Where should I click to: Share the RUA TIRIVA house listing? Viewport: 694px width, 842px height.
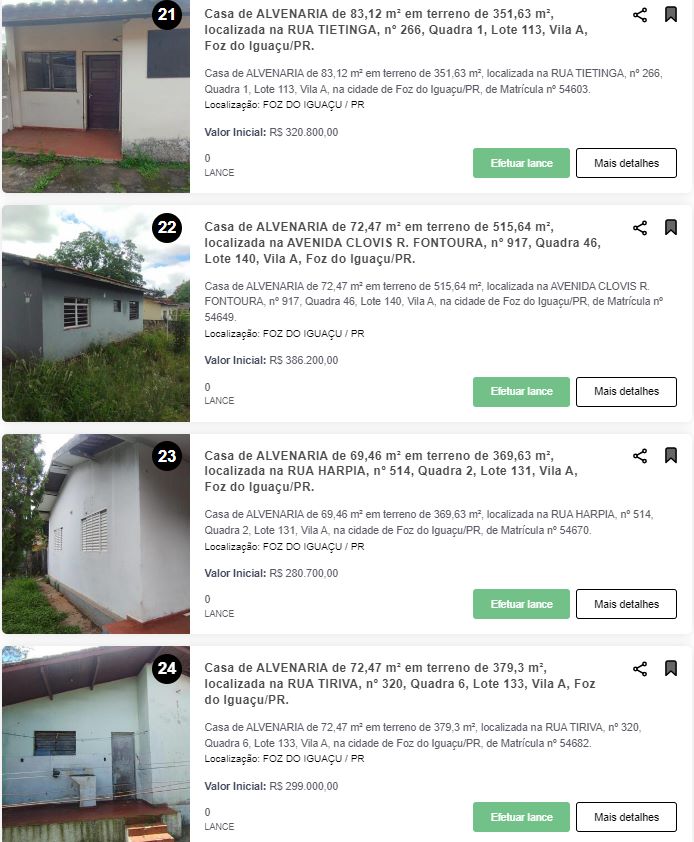coord(640,668)
